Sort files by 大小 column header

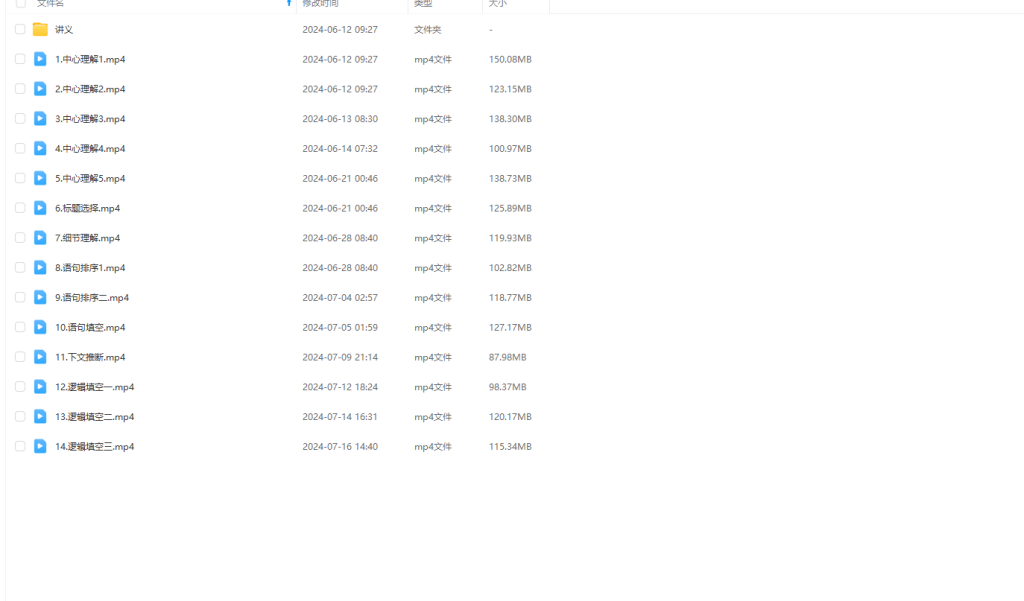pos(497,4)
